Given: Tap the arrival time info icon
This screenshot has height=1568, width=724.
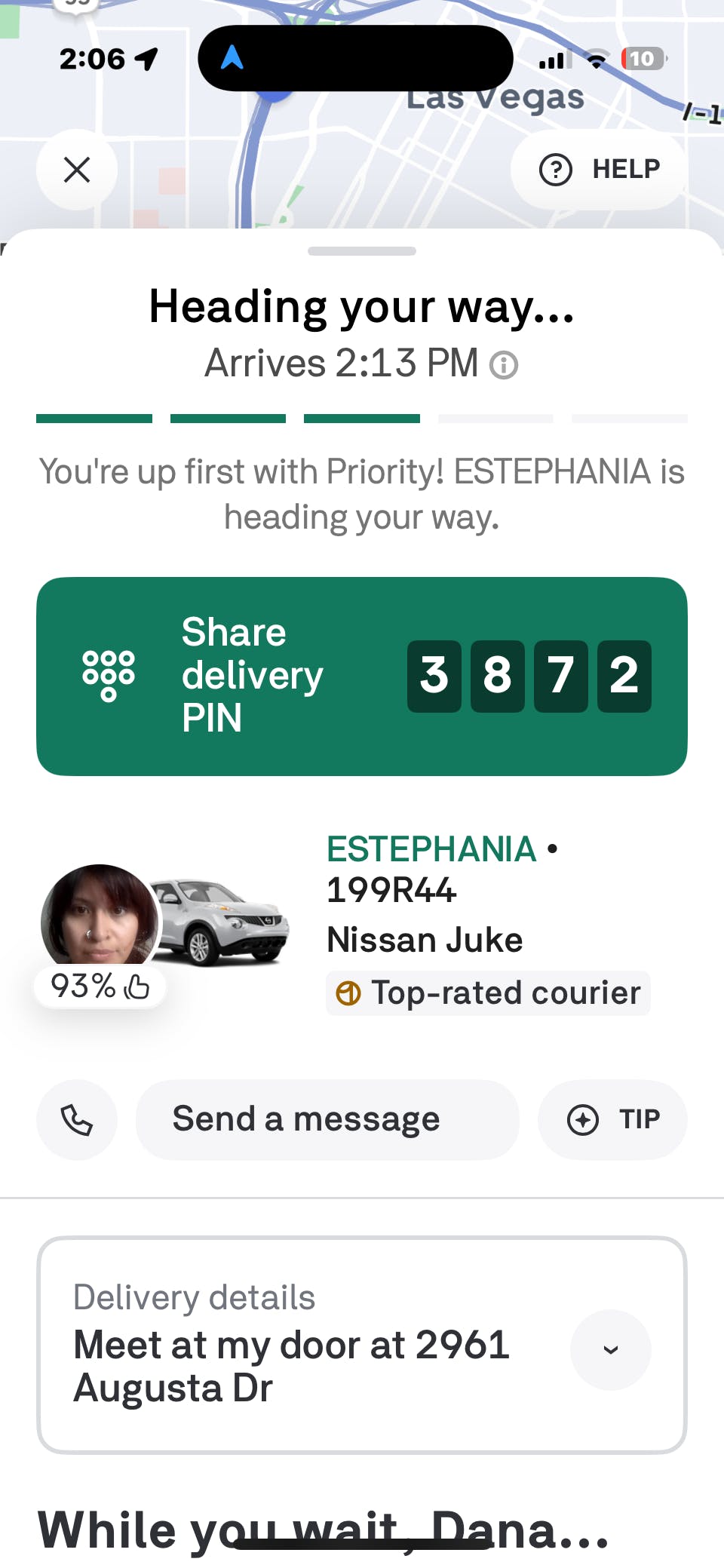Looking at the screenshot, I should (x=504, y=366).
